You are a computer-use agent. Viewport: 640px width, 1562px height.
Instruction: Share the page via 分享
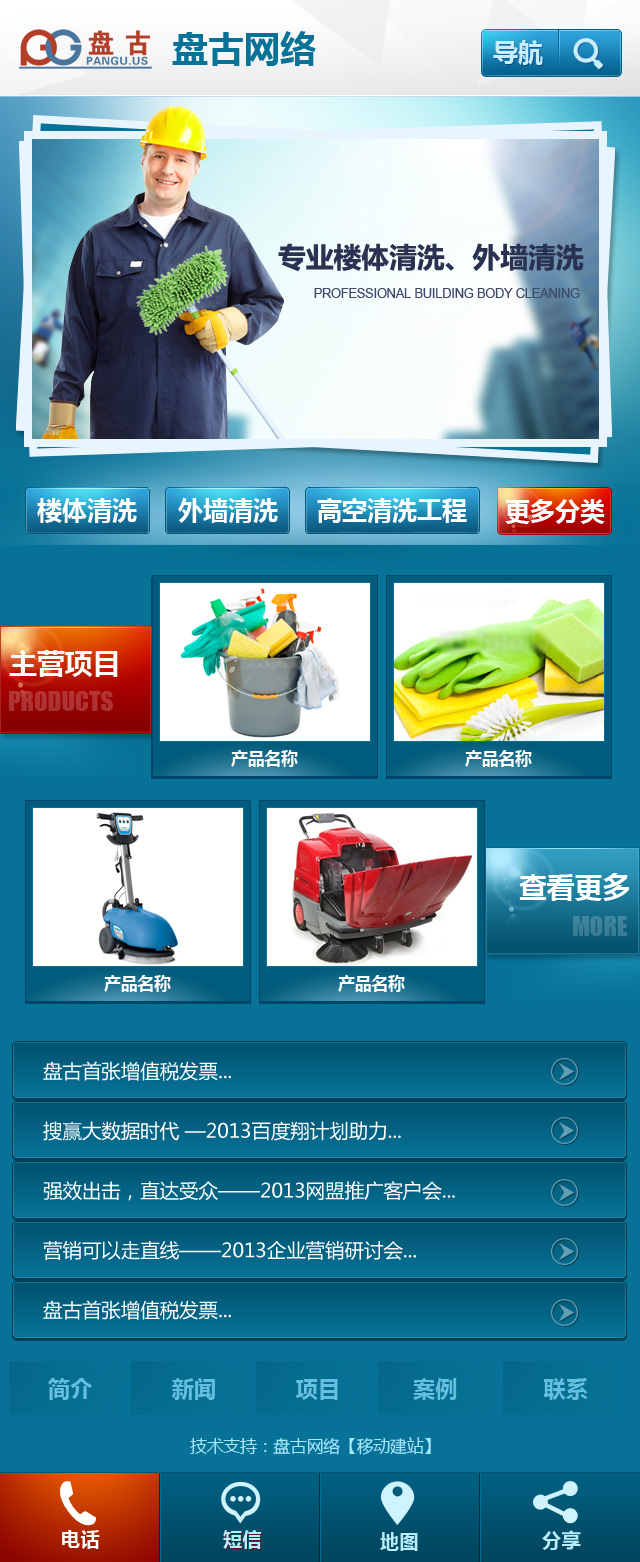pyautogui.click(x=560, y=1517)
